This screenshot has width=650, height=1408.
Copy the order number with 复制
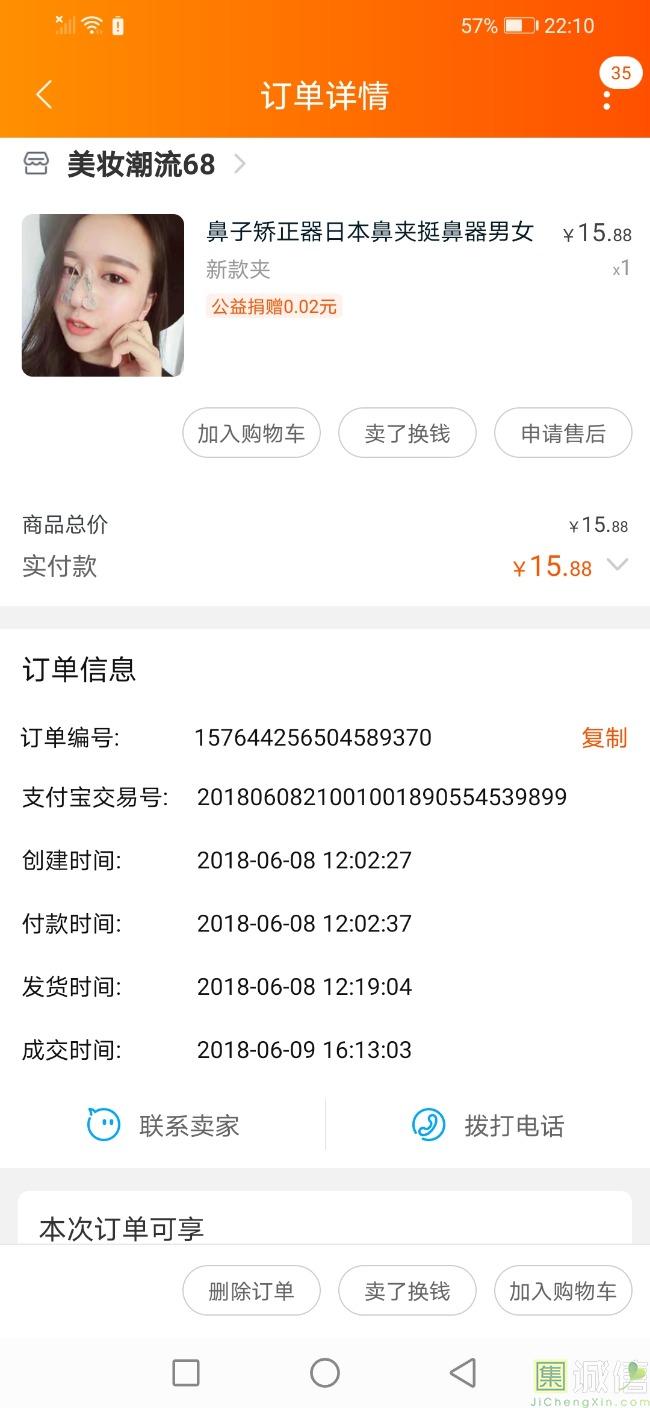[x=604, y=738]
